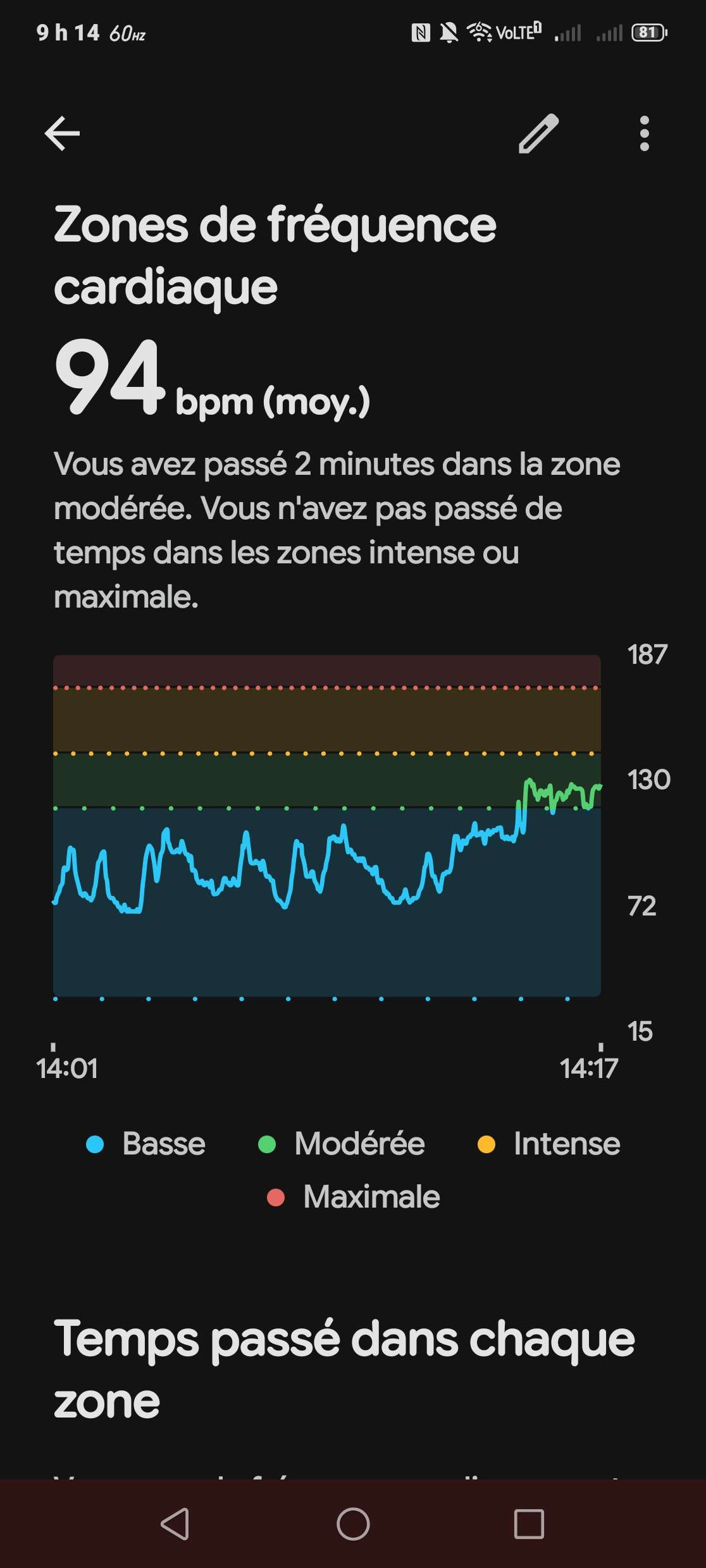
Task: Edit this activity with the pencil icon
Action: point(538,133)
